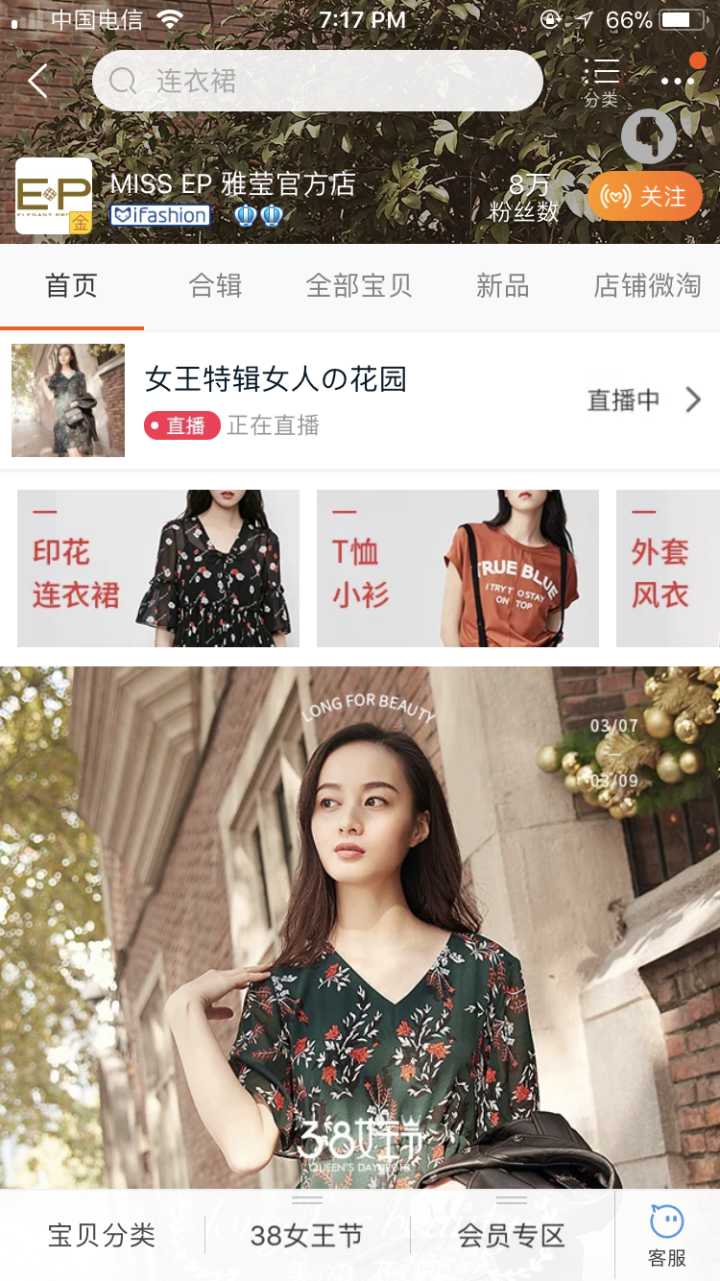Go back using the back arrow
Viewport: 720px width, 1281px height.
pos(38,81)
